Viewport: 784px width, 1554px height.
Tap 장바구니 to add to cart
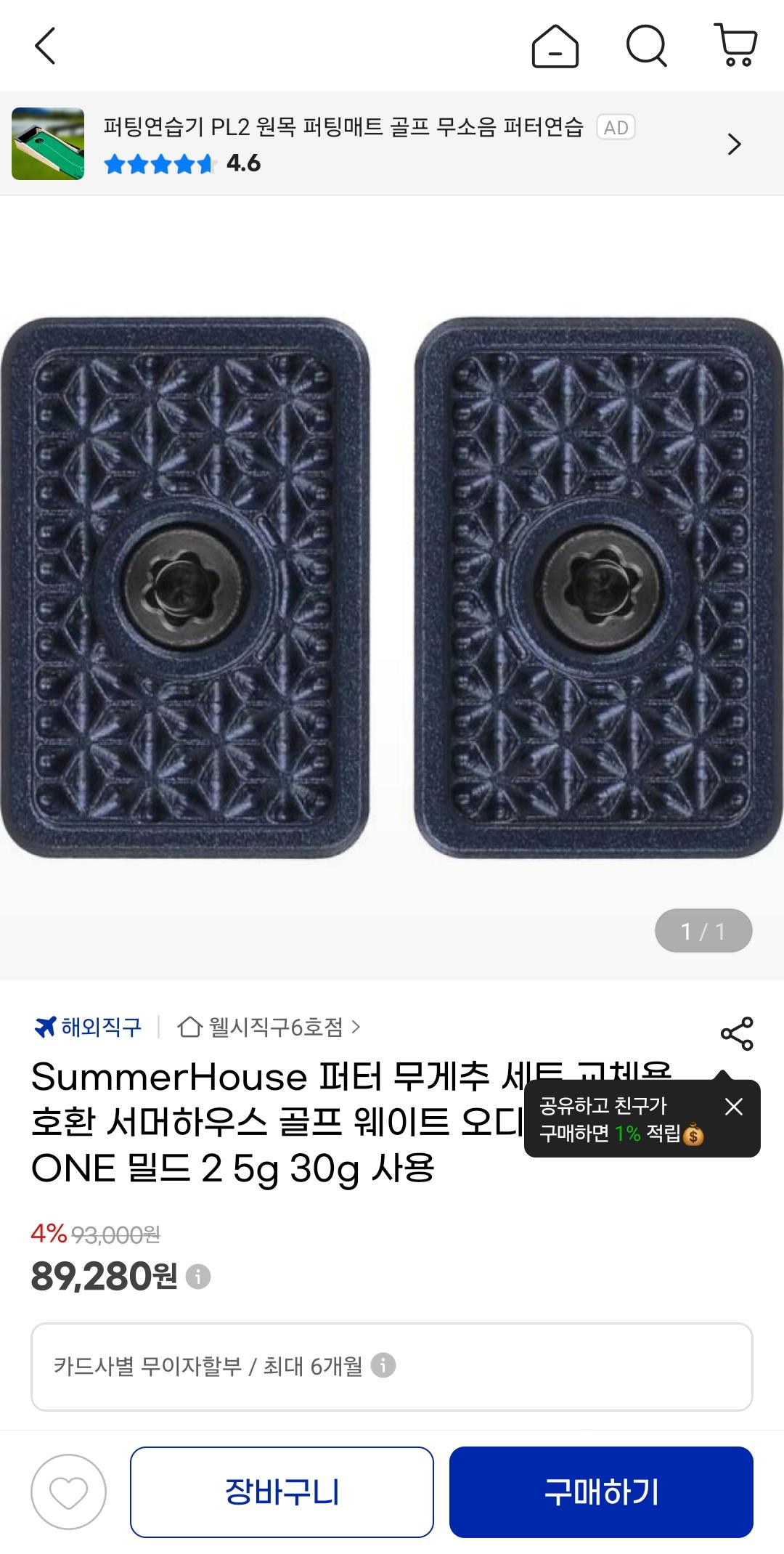282,1492
